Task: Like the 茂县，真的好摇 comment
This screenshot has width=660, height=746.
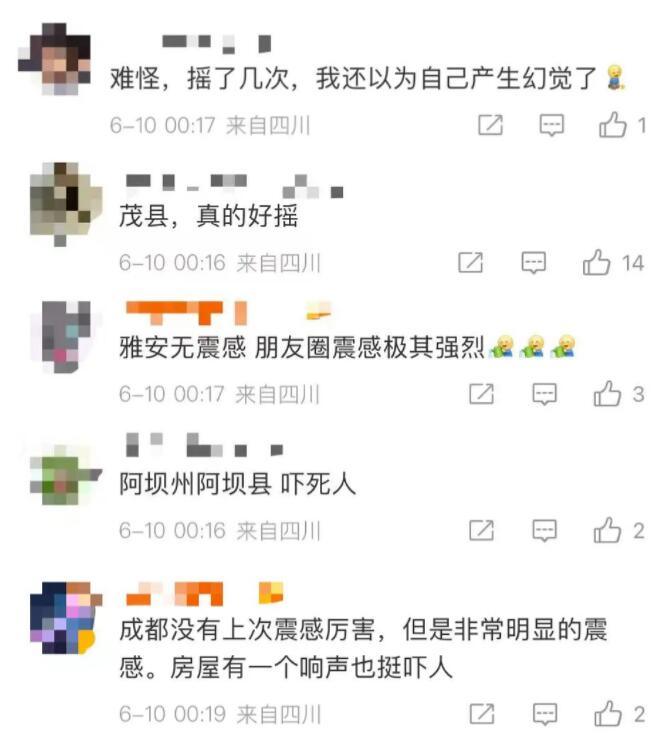Action: point(596,263)
